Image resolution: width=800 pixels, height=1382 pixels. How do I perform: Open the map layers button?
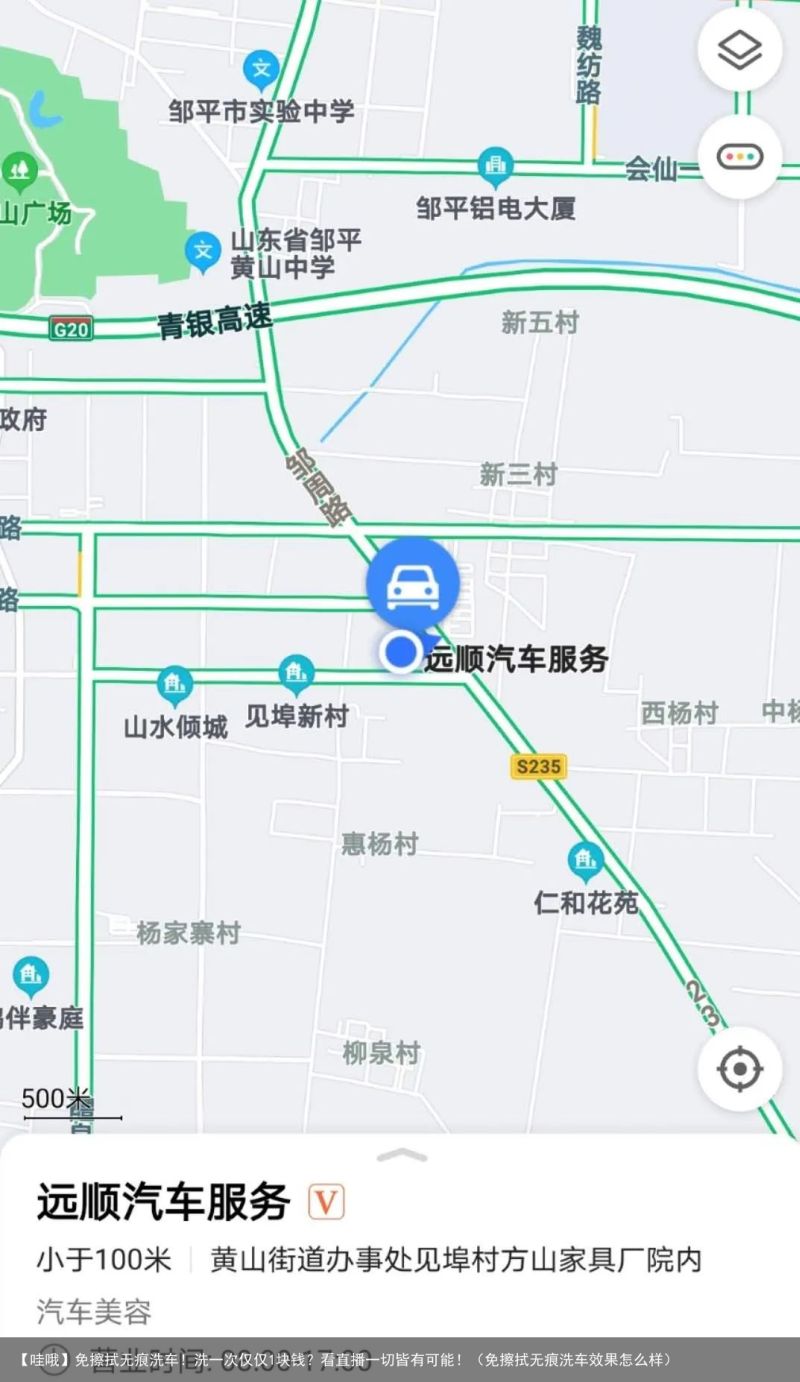click(739, 50)
